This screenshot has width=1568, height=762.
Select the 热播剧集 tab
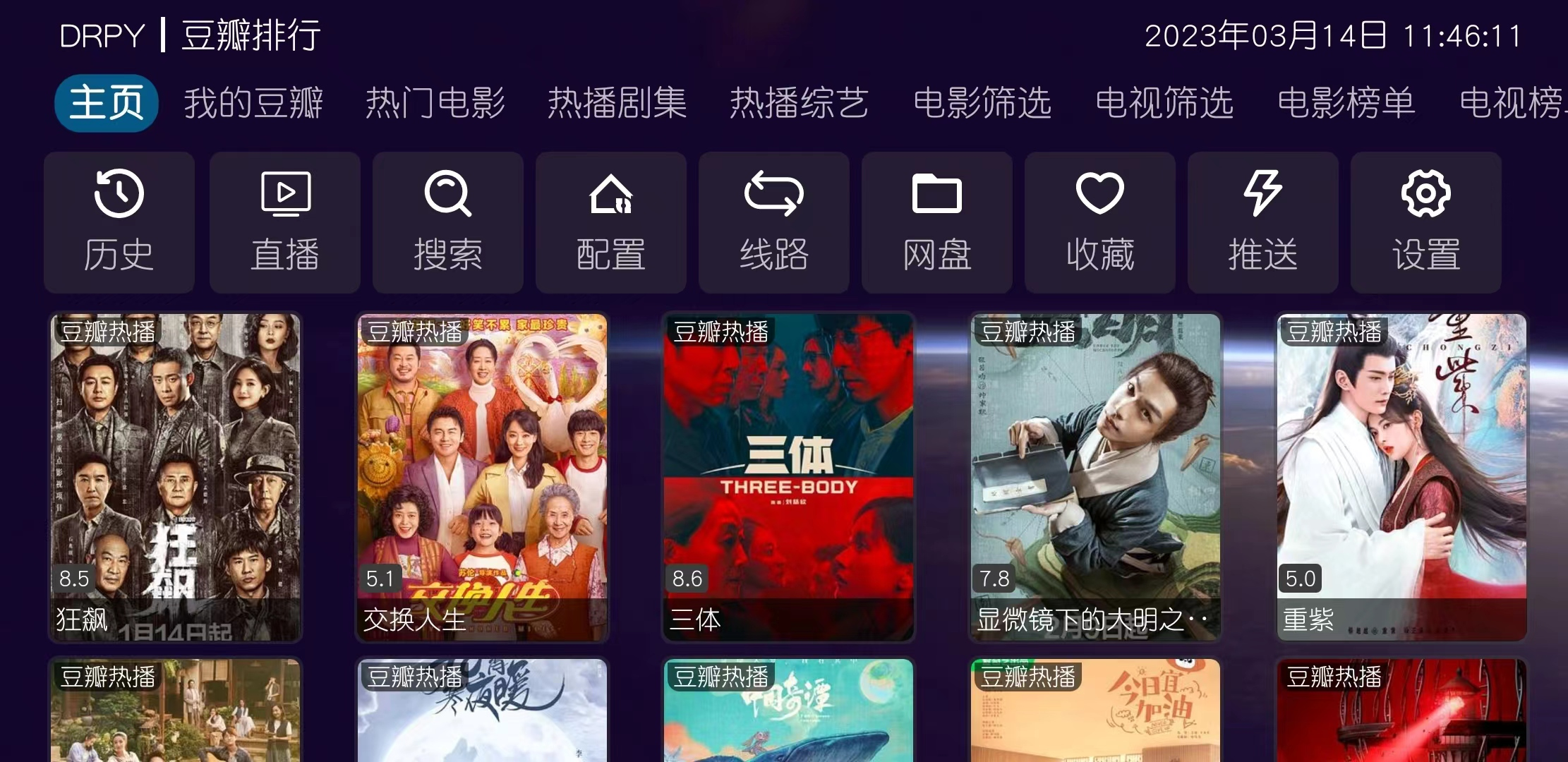click(x=617, y=103)
